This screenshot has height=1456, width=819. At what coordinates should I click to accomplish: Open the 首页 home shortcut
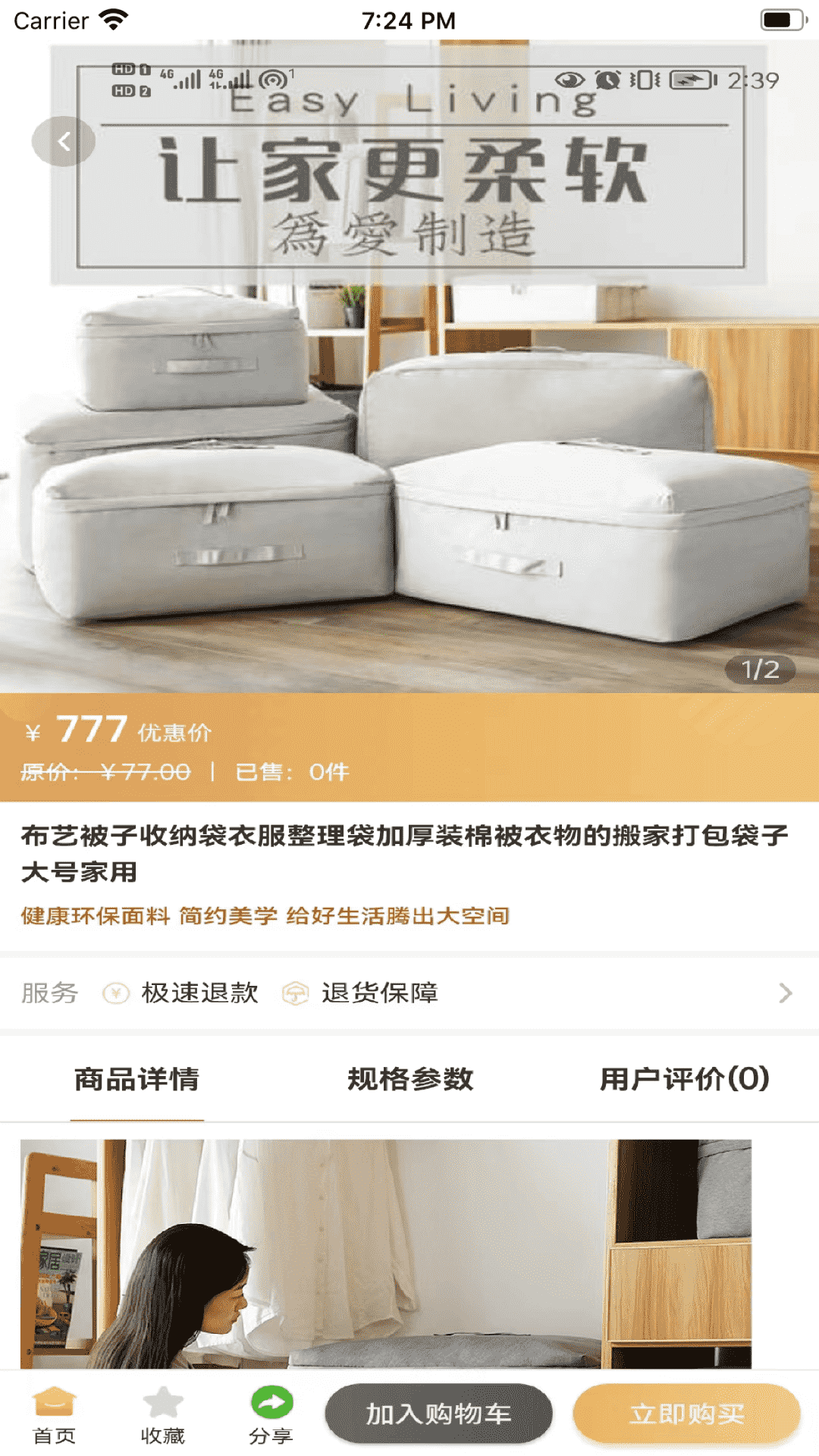[54, 1415]
